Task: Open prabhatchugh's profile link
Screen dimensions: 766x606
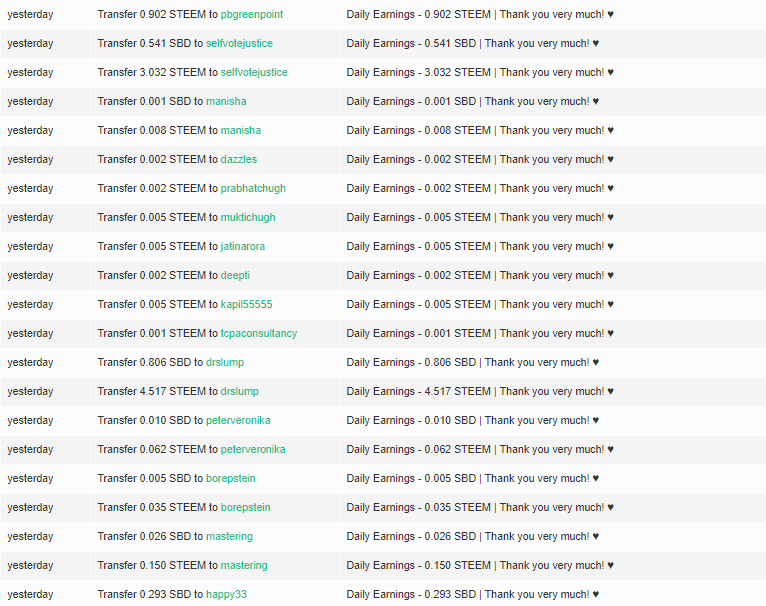Action: pyautogui.click(x=253, y=188)
